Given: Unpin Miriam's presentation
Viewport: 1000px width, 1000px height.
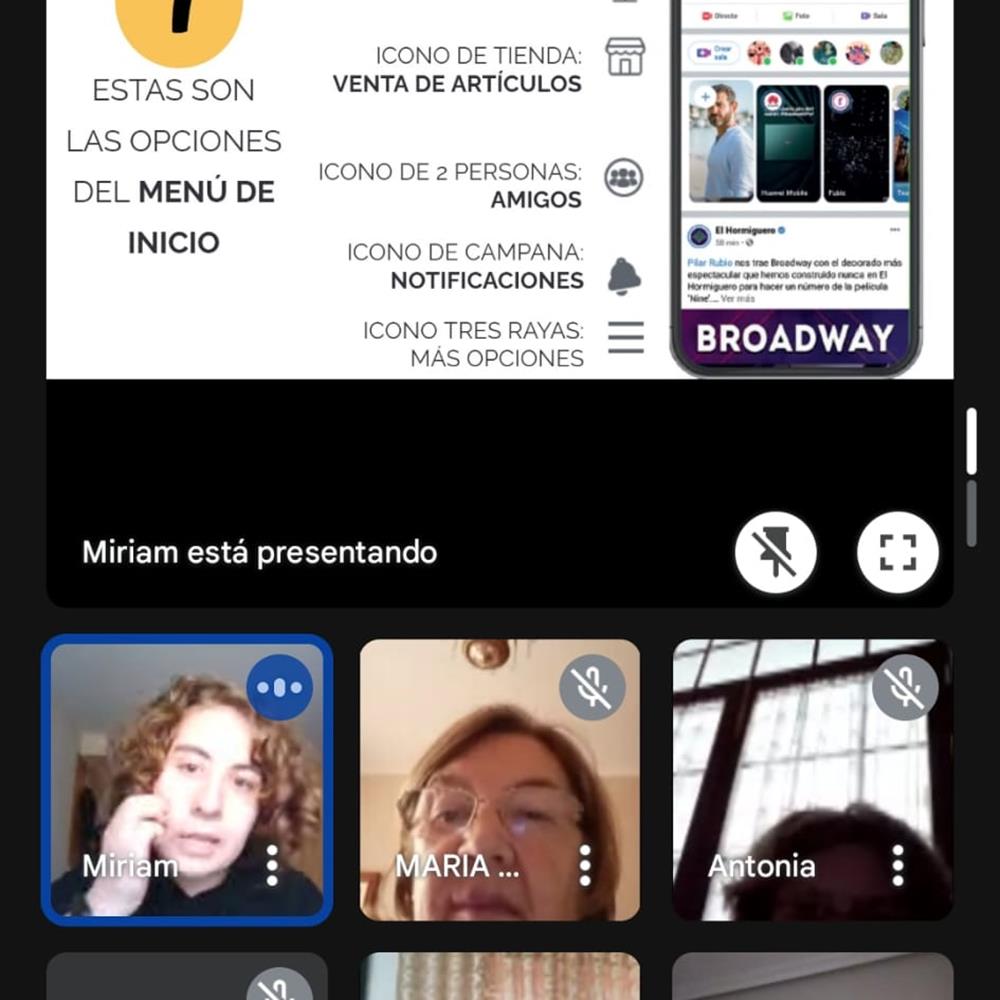Looking at the screenshot, I should 775,553.
